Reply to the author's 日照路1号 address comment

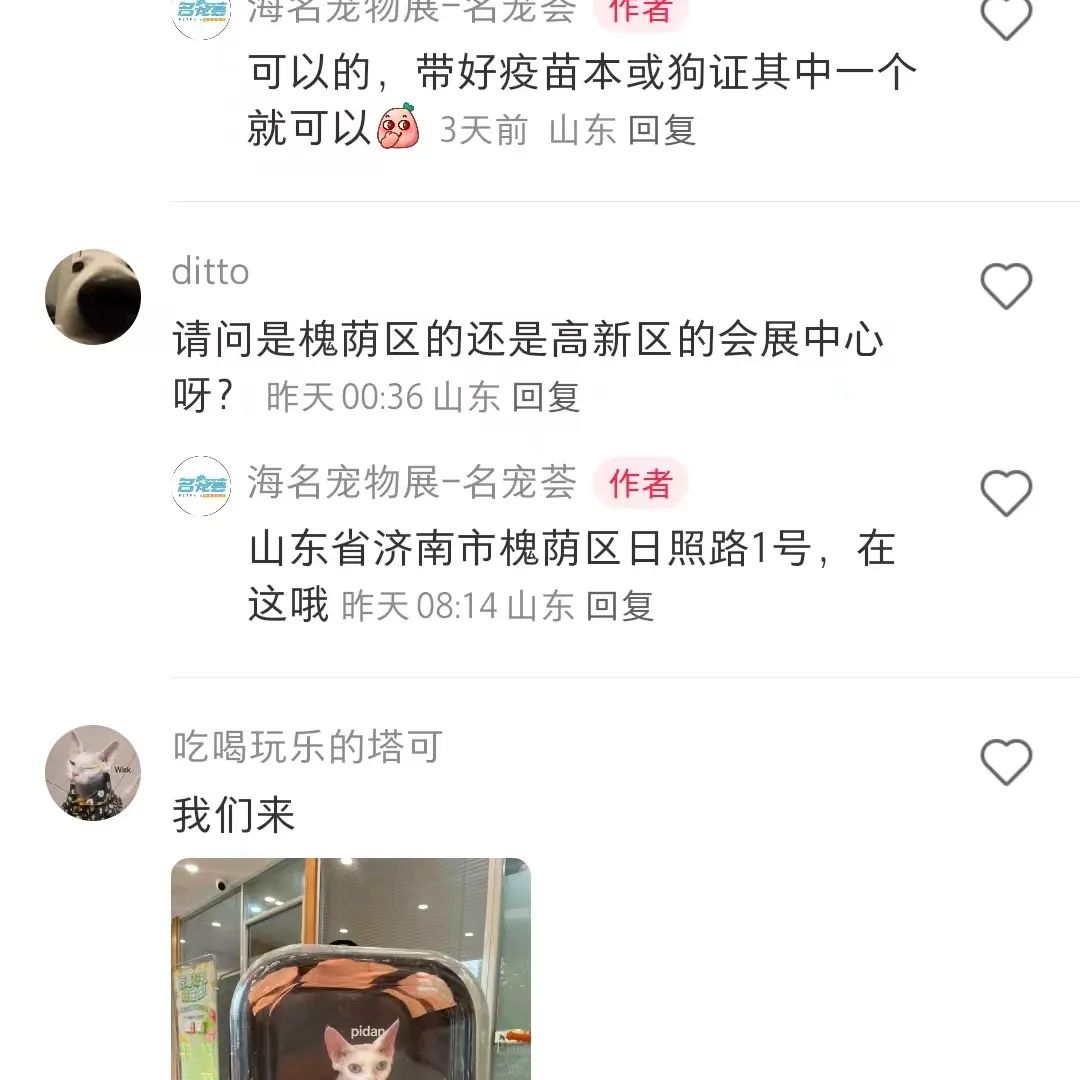pyautogui.click(x=620, y=605)
